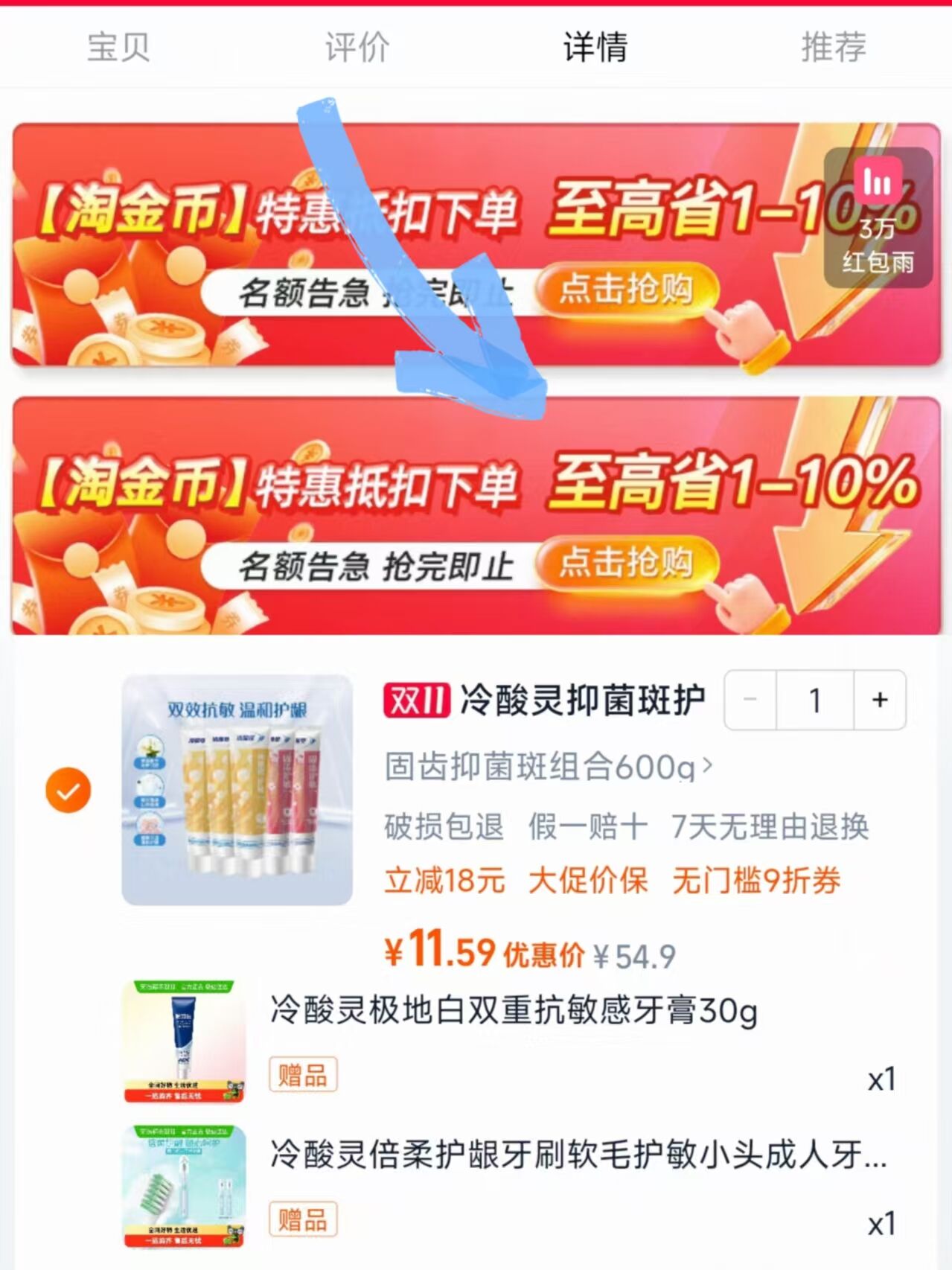952x1270 pixels.
Task: Claim the 无门槛9折券 coupon
Action: (756, 882)
